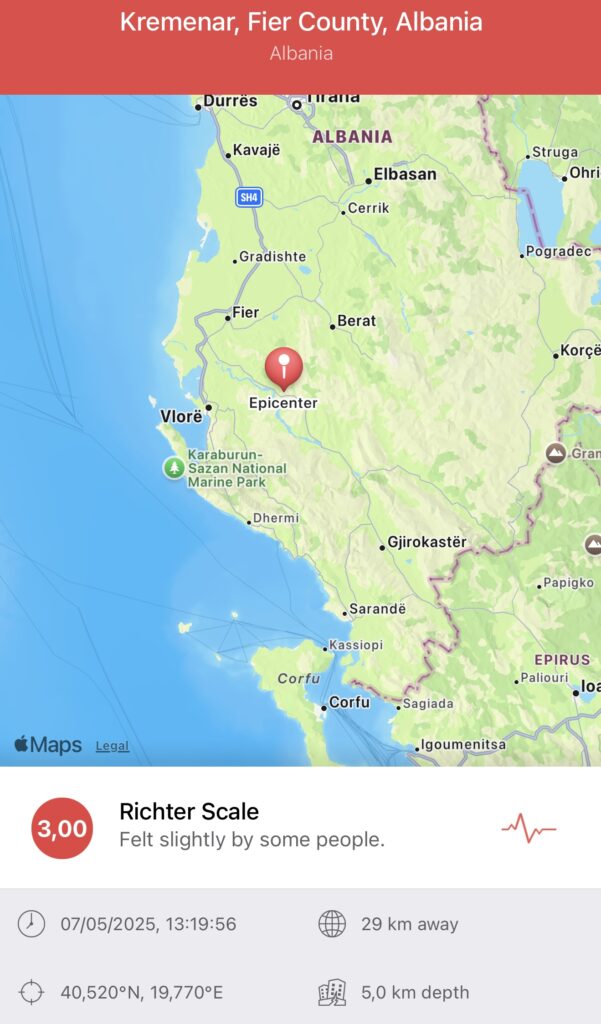Tap the red Epicenter map pin
The width and height of the screenshot is (601, 1024).
(284, 366)
